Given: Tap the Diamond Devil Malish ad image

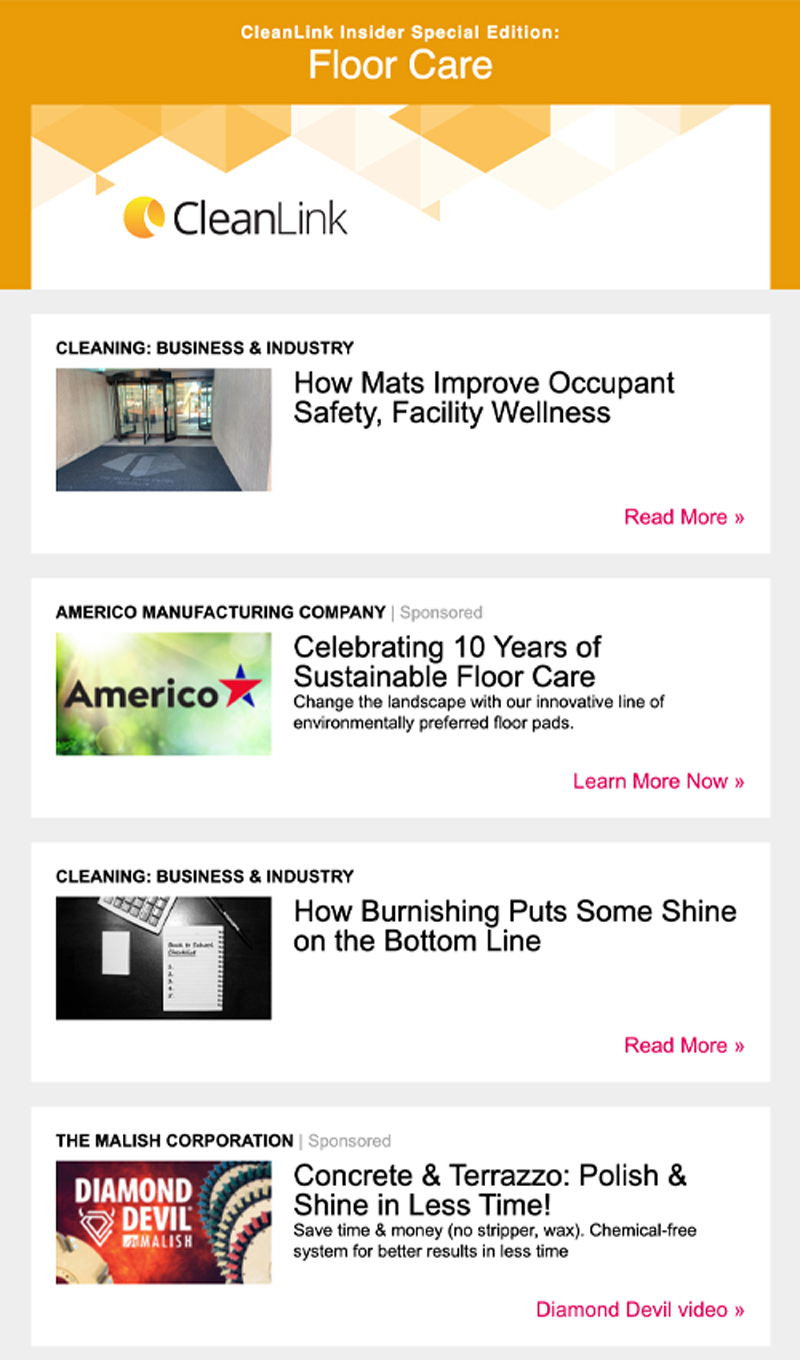Looking at the screenshot, I should pyautogui.click(x=163, y=1221).
